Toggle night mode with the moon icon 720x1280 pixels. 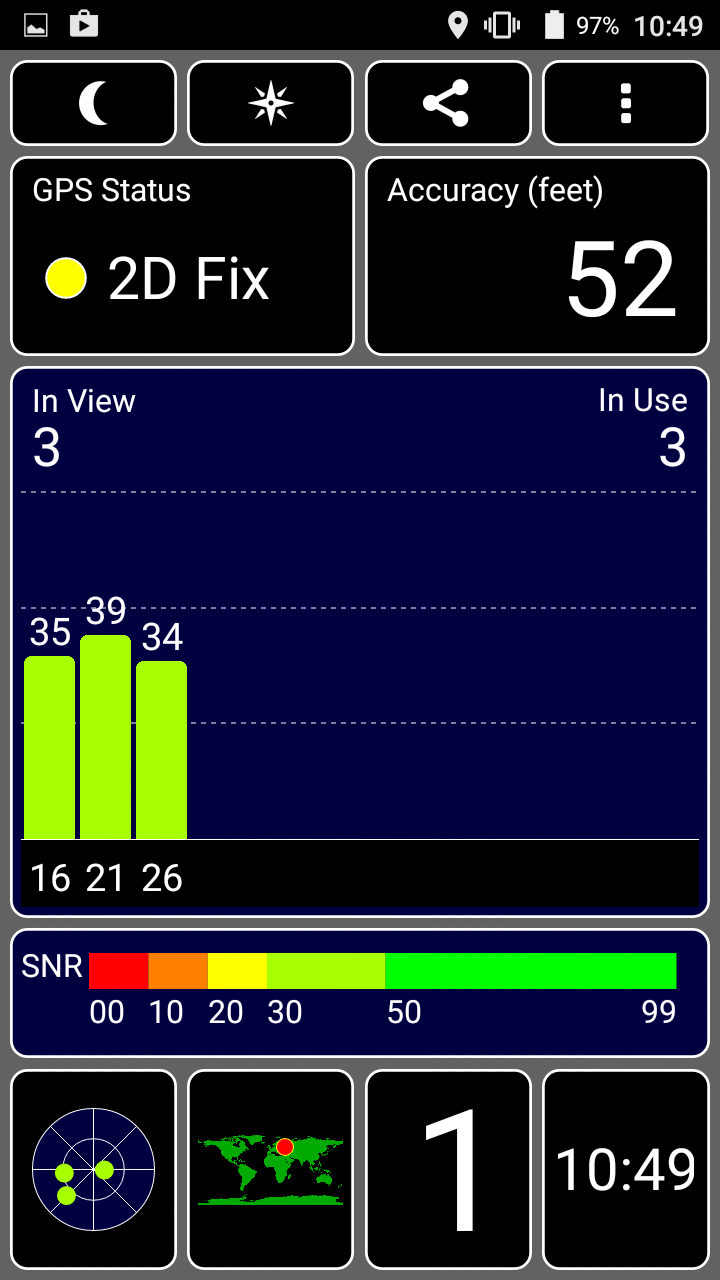[x=93, y=103]
